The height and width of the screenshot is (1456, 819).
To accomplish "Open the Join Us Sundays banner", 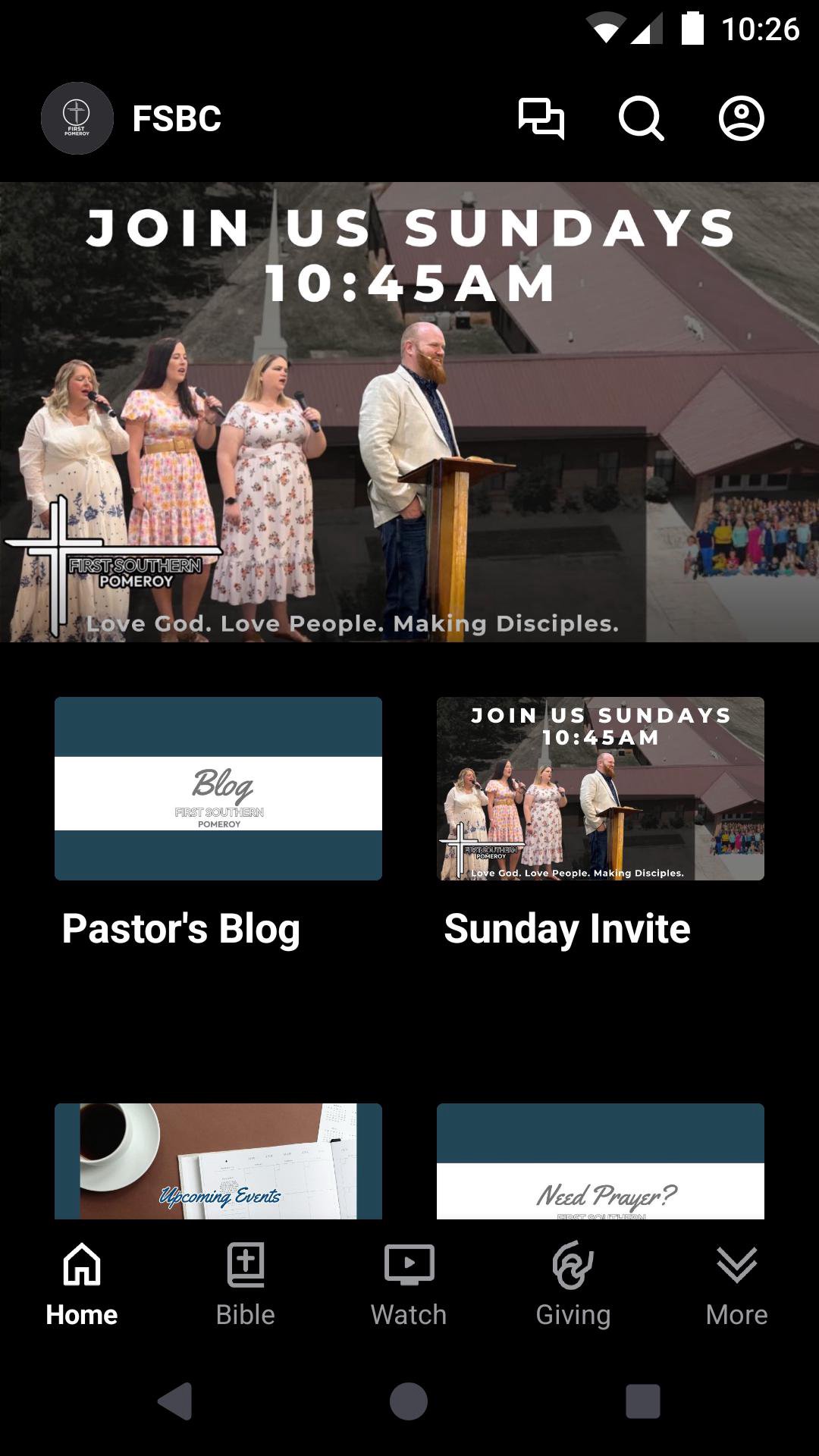I will tap(409, 412).
